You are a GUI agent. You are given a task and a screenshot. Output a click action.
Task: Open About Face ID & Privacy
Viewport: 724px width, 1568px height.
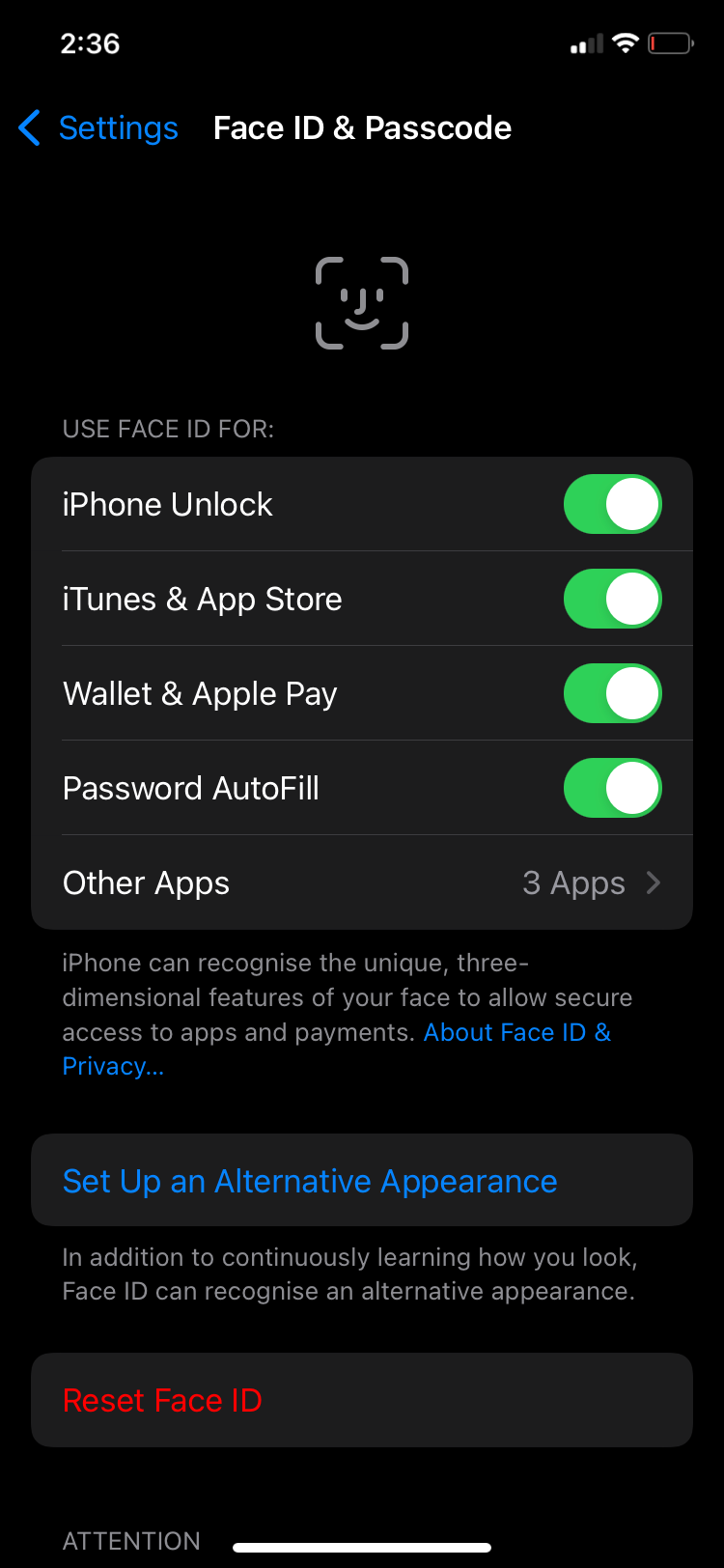point(518,1031)
